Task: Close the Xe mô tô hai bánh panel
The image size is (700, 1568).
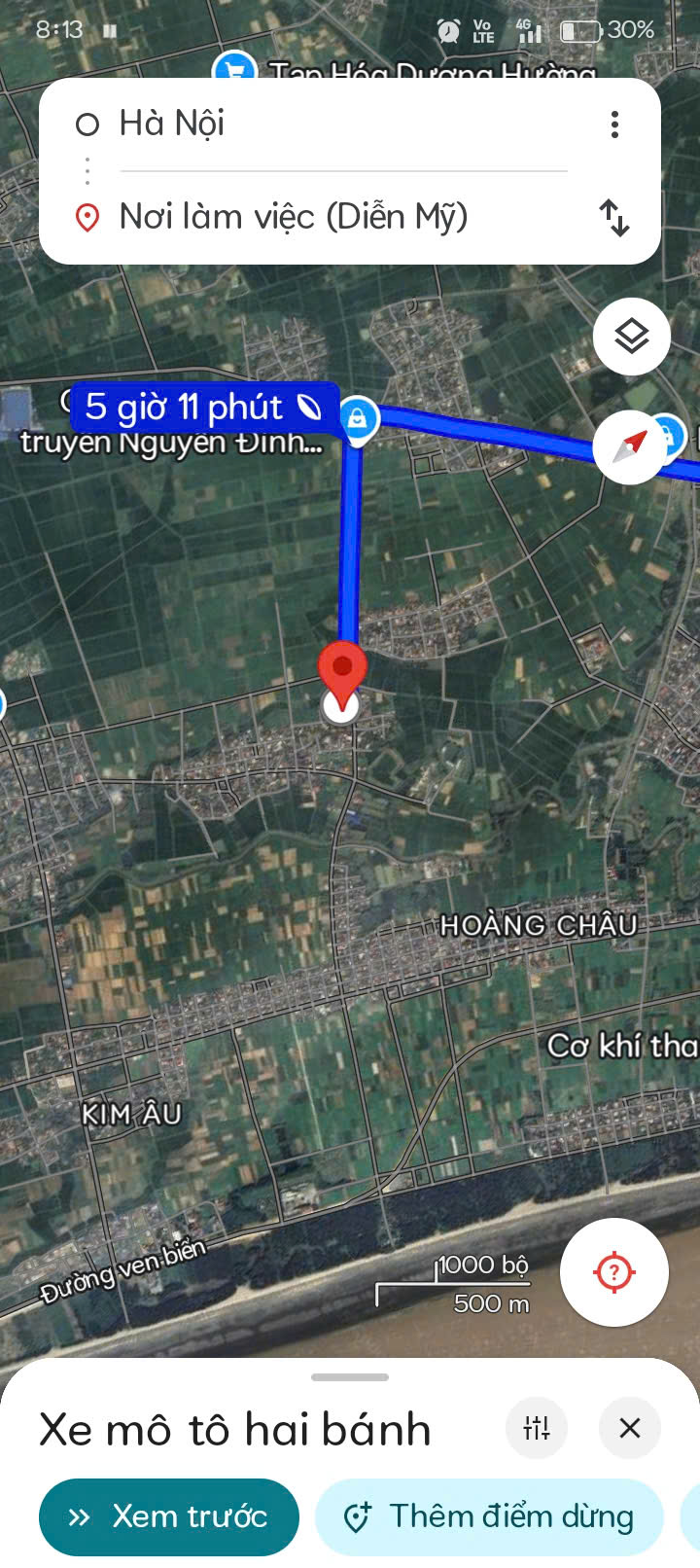Action: (630, 1428)
